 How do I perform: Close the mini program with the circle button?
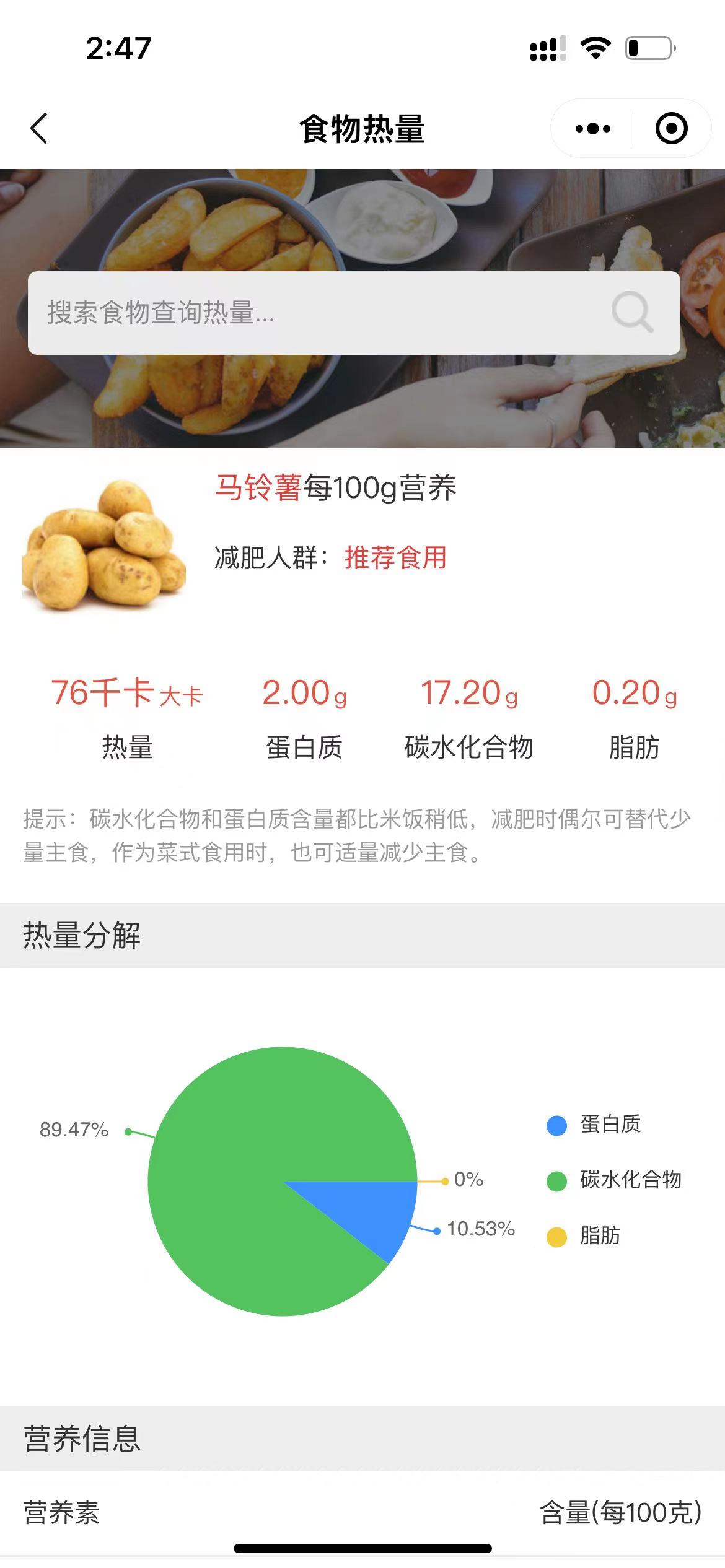click(x=671, y=129)
